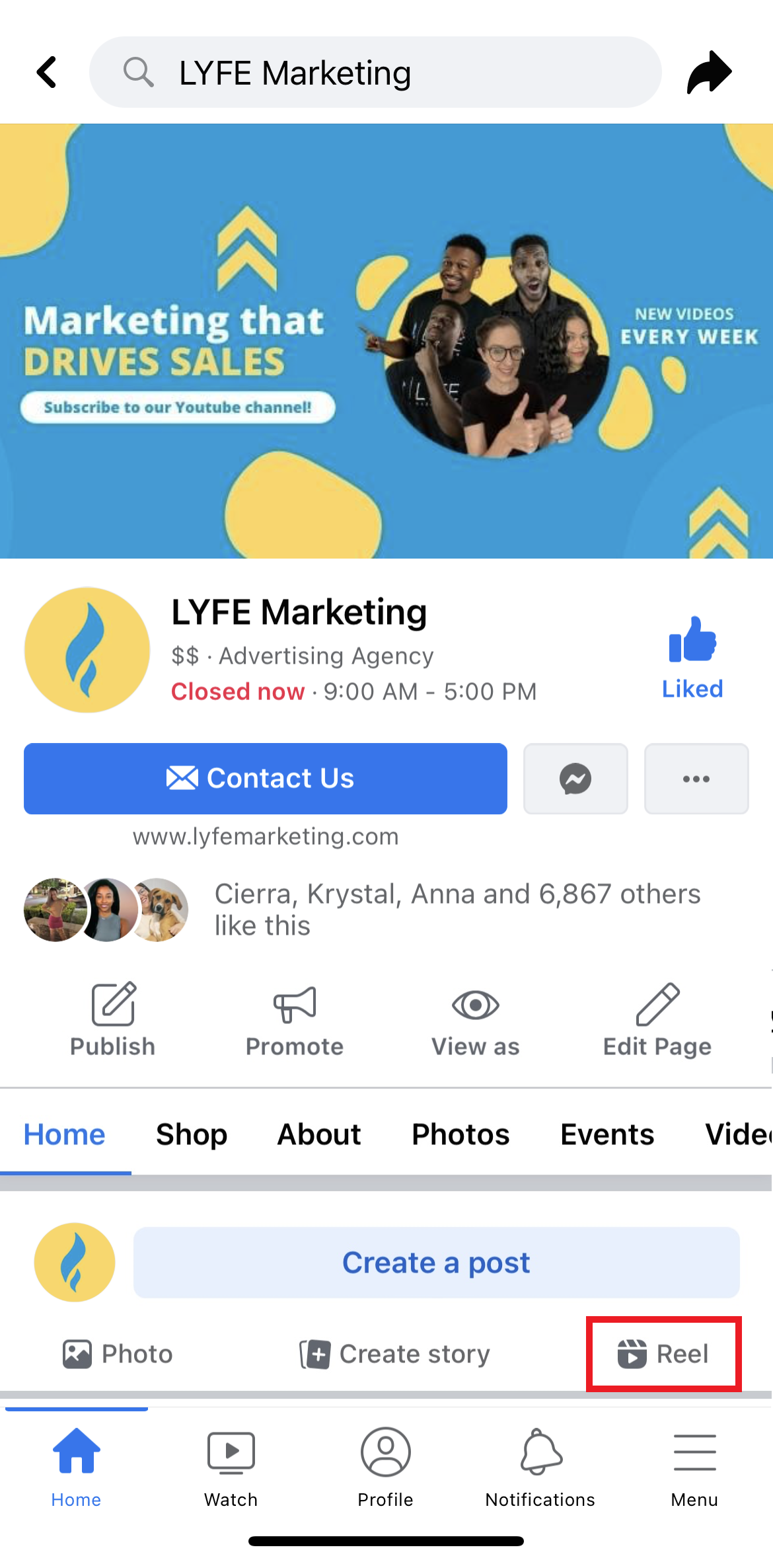Viewport: 773px width, 1568px height.
Task: Tap Create story
Action: 394,1354
